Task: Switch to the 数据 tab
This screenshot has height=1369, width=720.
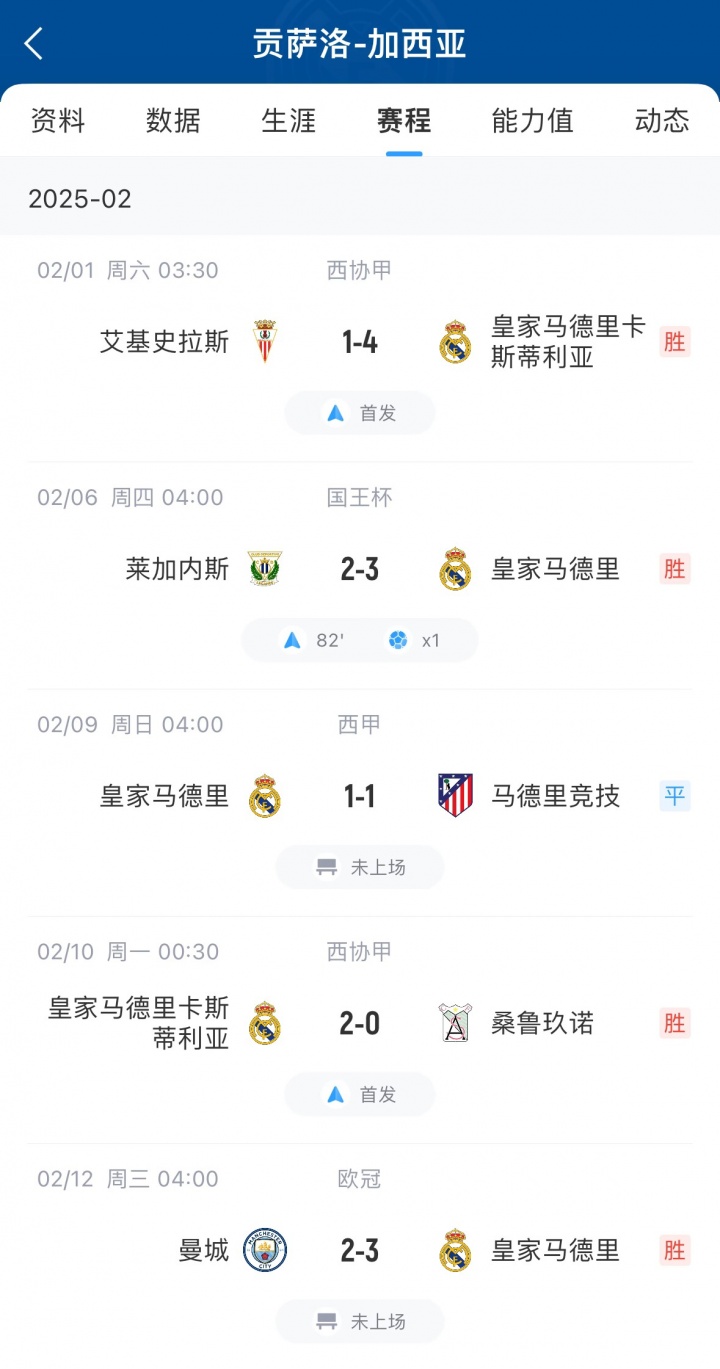Action: click(173, 121)
